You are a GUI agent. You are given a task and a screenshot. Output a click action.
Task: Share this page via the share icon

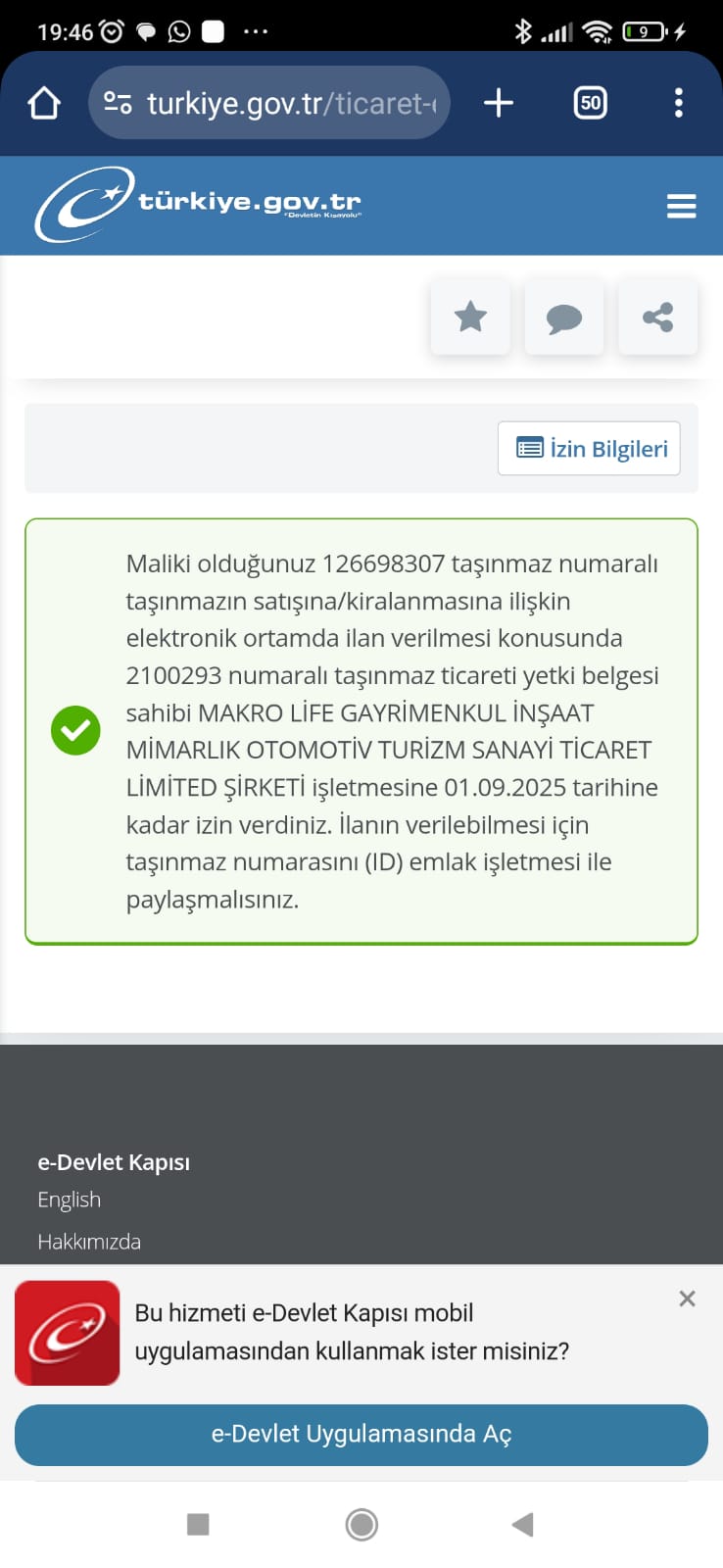point(658,317)
